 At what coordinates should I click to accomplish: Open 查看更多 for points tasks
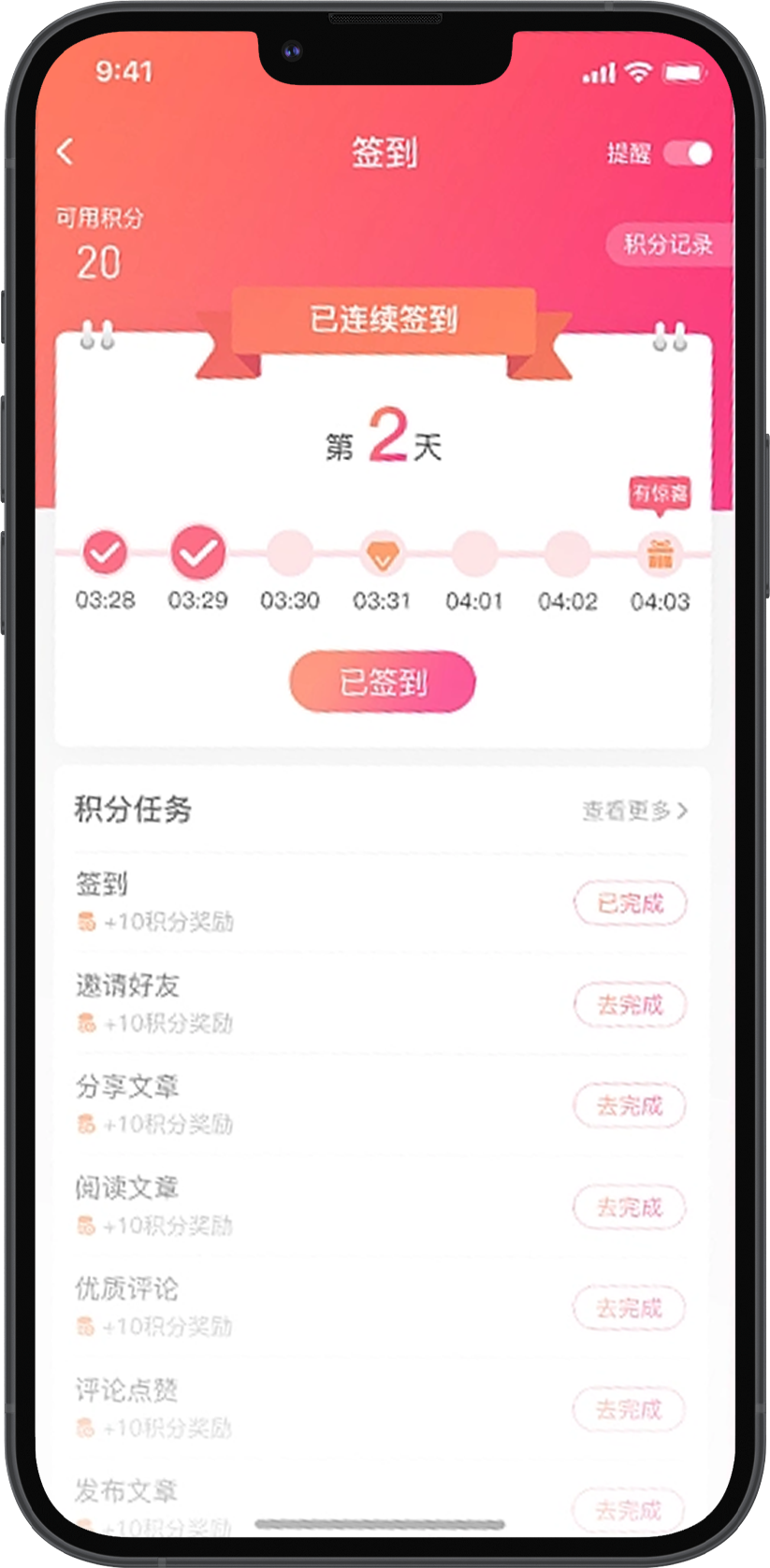point(635,810)
